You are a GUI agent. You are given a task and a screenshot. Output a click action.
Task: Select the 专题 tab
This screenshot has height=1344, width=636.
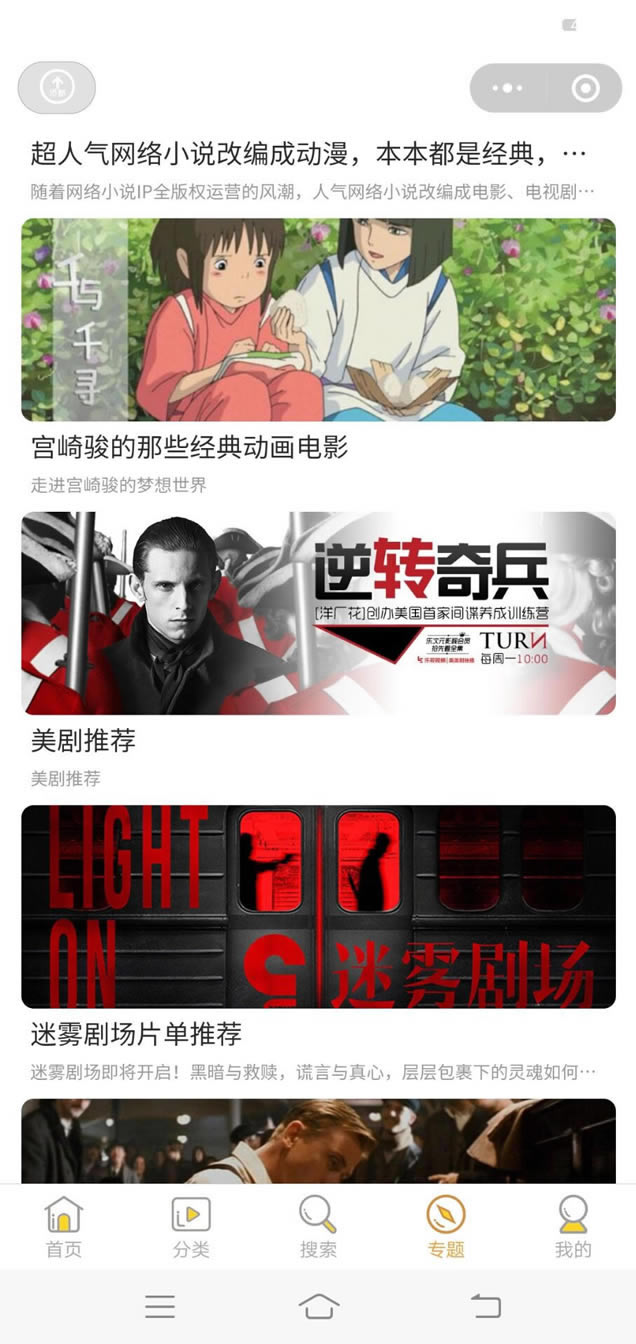click(x=446, y=1227)
